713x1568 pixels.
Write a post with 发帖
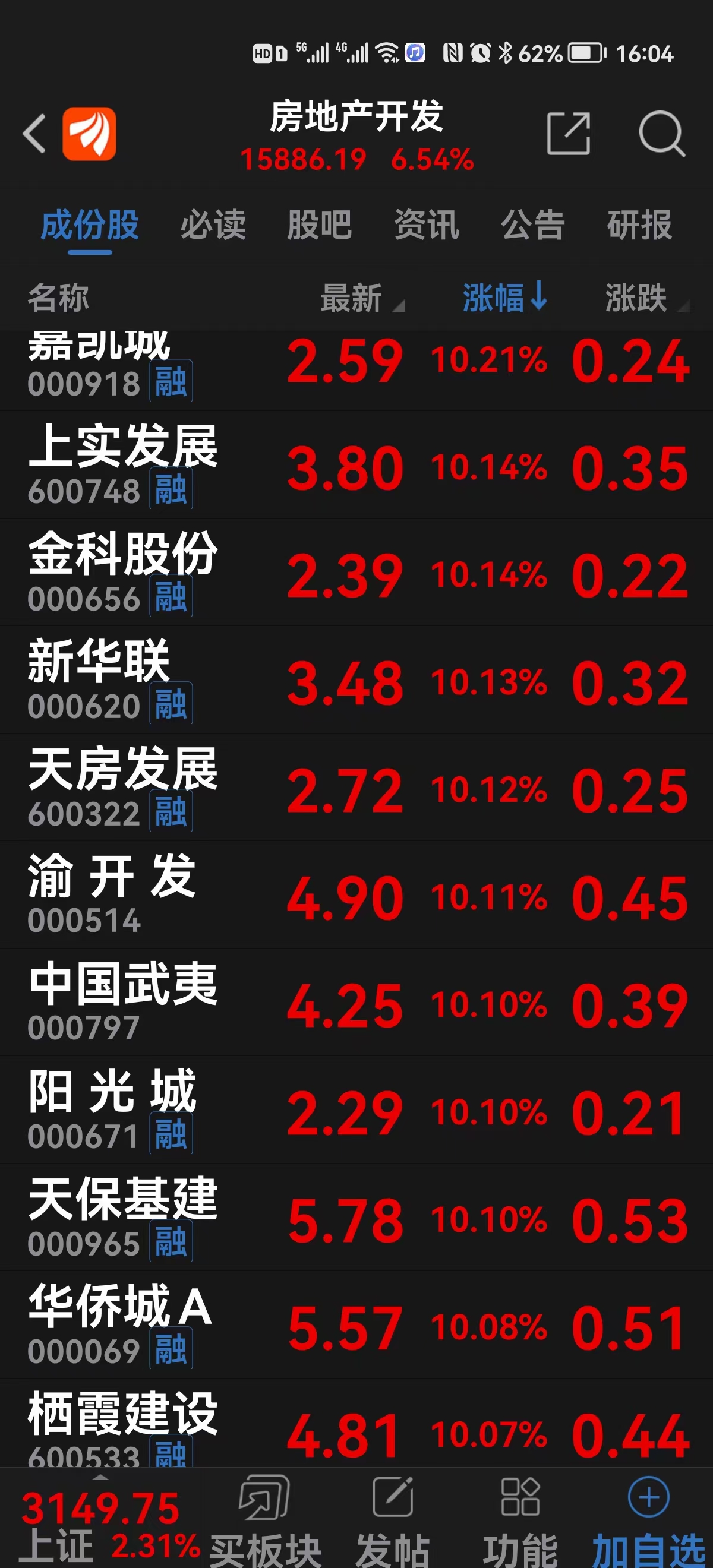pyautogui.click(x=393, y=1520)
